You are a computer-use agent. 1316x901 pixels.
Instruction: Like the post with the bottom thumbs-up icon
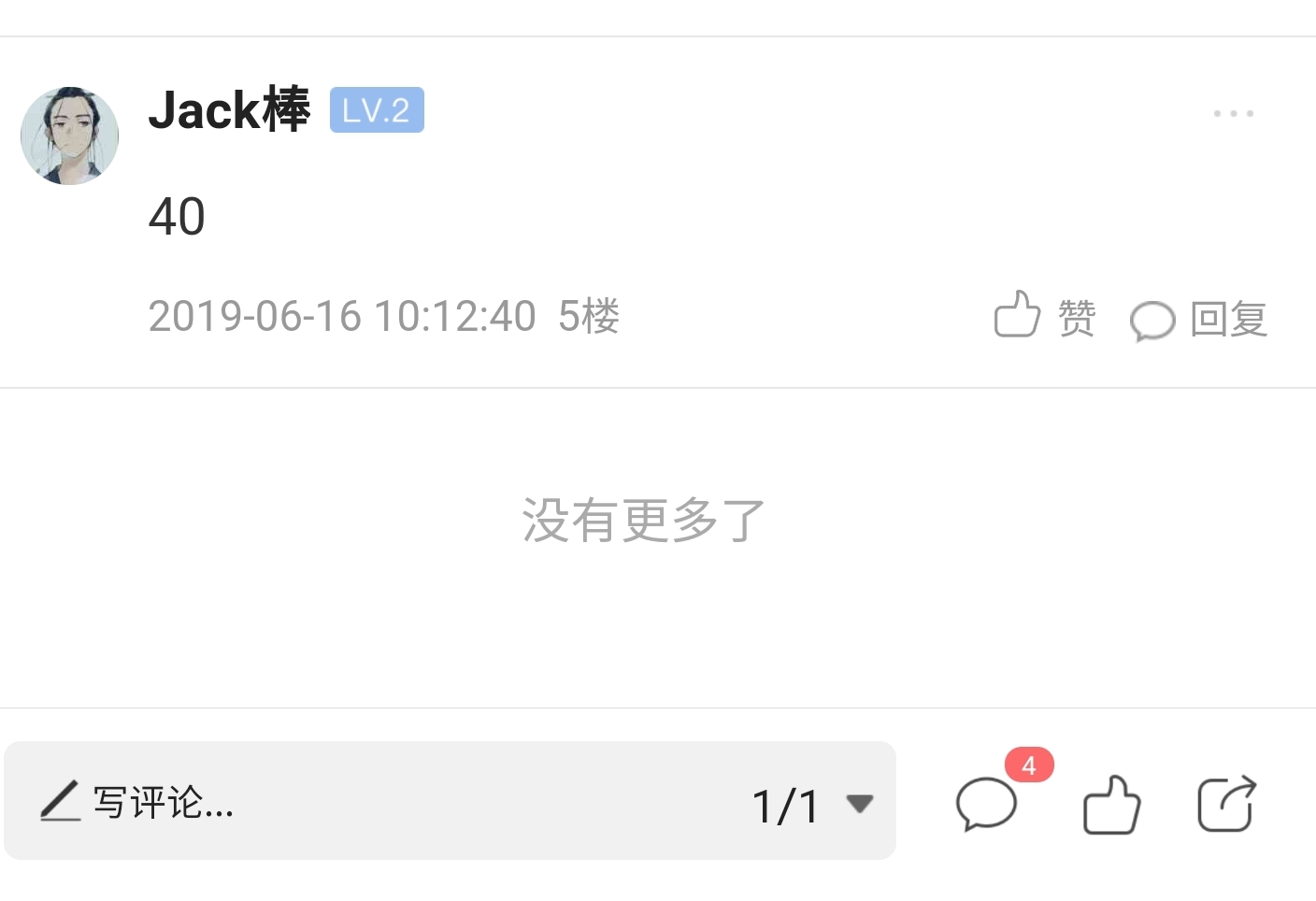pos(1111,804)
